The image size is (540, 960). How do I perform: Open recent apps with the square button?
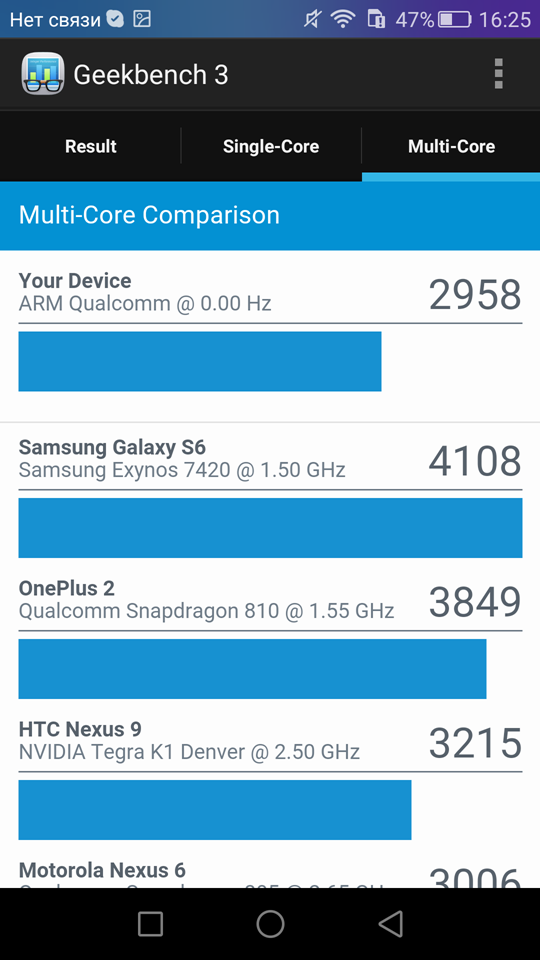pyautogui.click(x=150, y=923)
